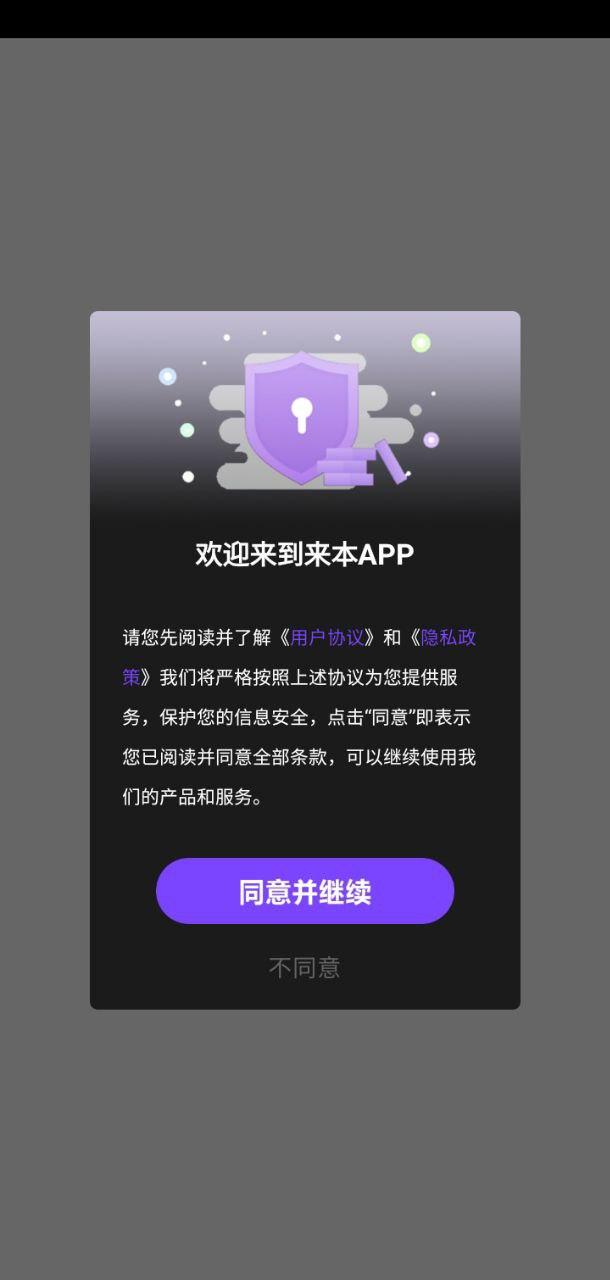Open the 用户协议 link
Image resolution: width=610 pixels, height=1280 pixels.
(331, 638)
